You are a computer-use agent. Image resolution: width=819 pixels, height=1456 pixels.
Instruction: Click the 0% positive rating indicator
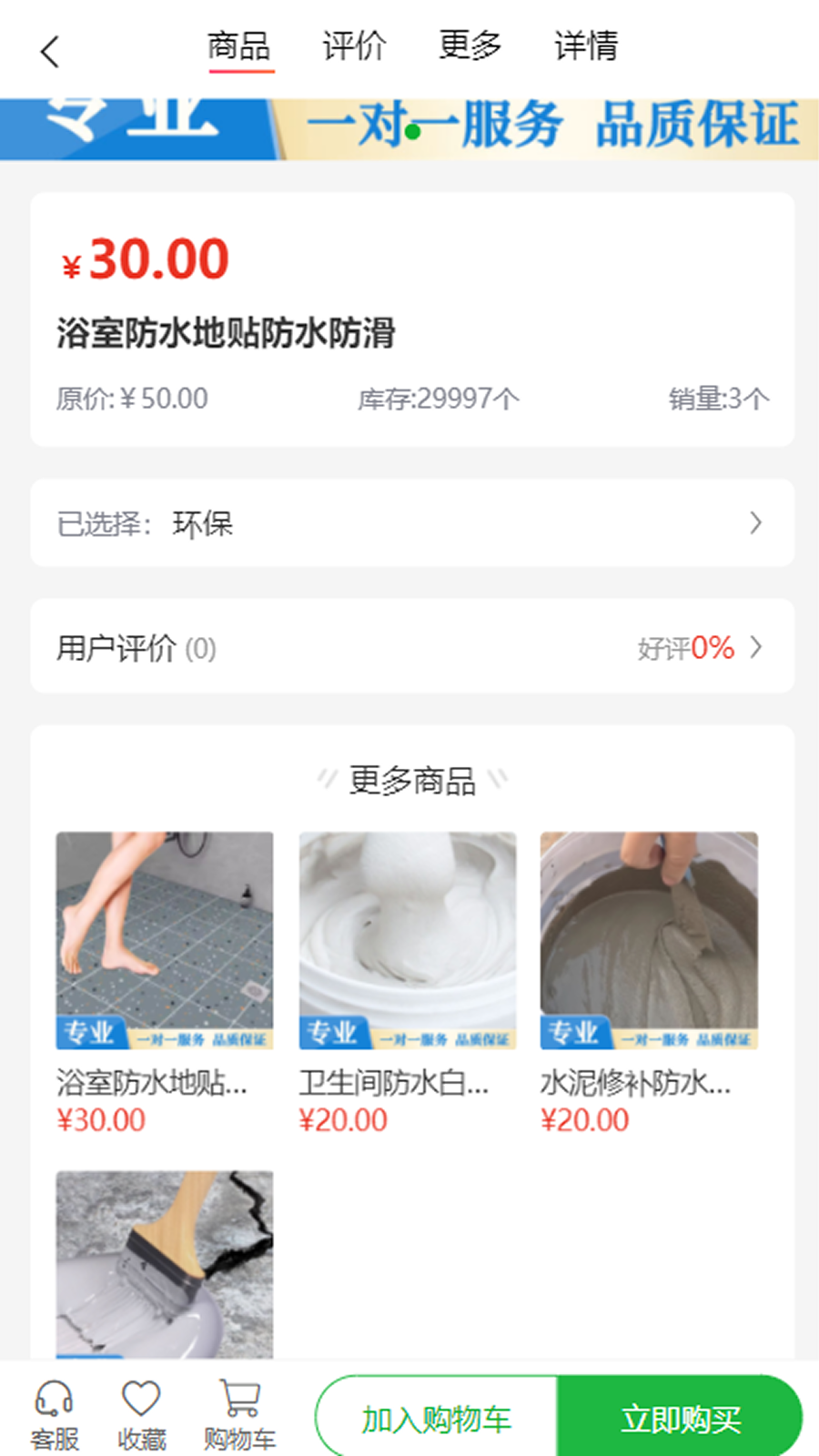point(713,648)
